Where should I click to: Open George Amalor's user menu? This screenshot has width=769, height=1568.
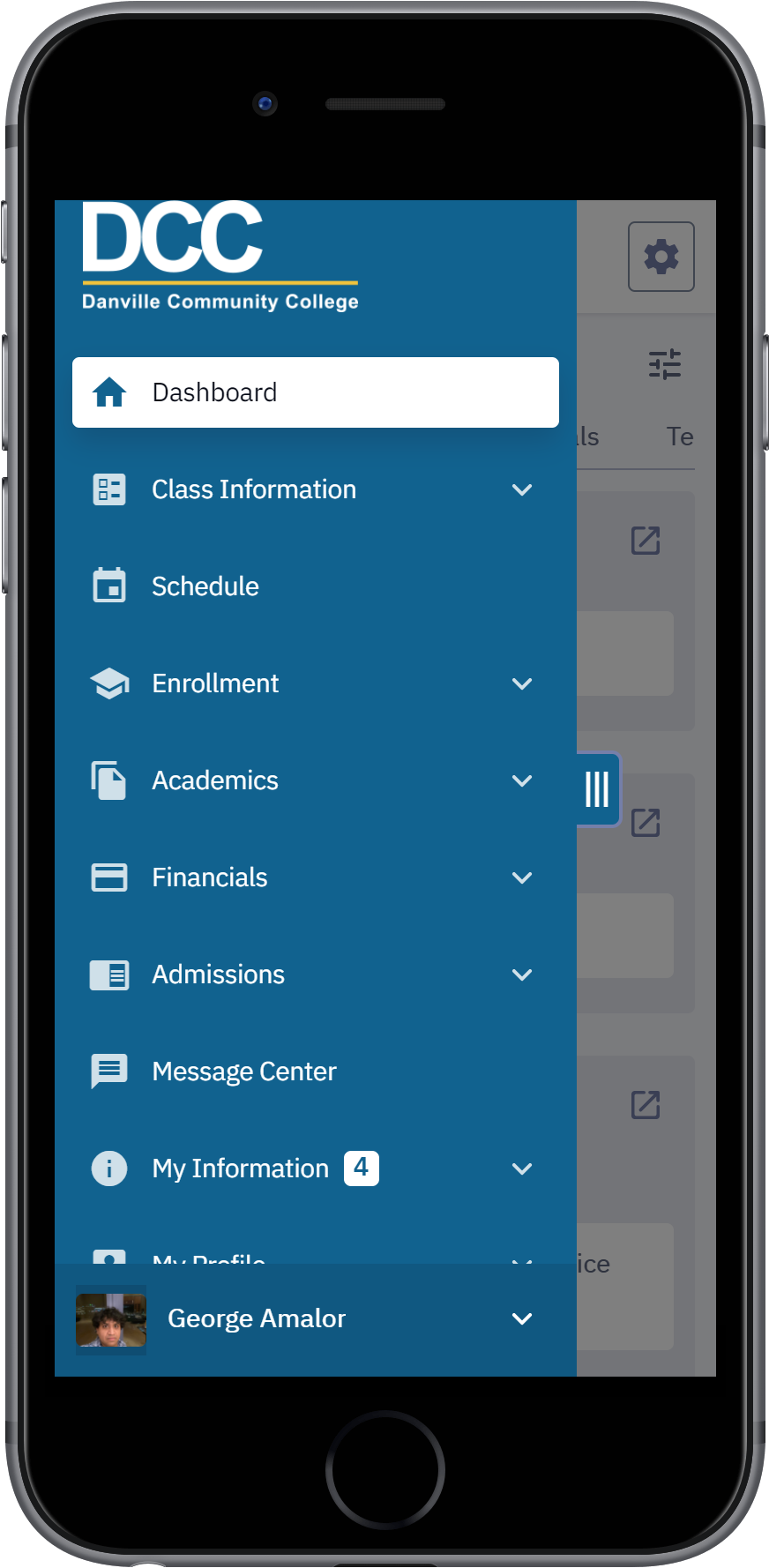pos(315,1319)
